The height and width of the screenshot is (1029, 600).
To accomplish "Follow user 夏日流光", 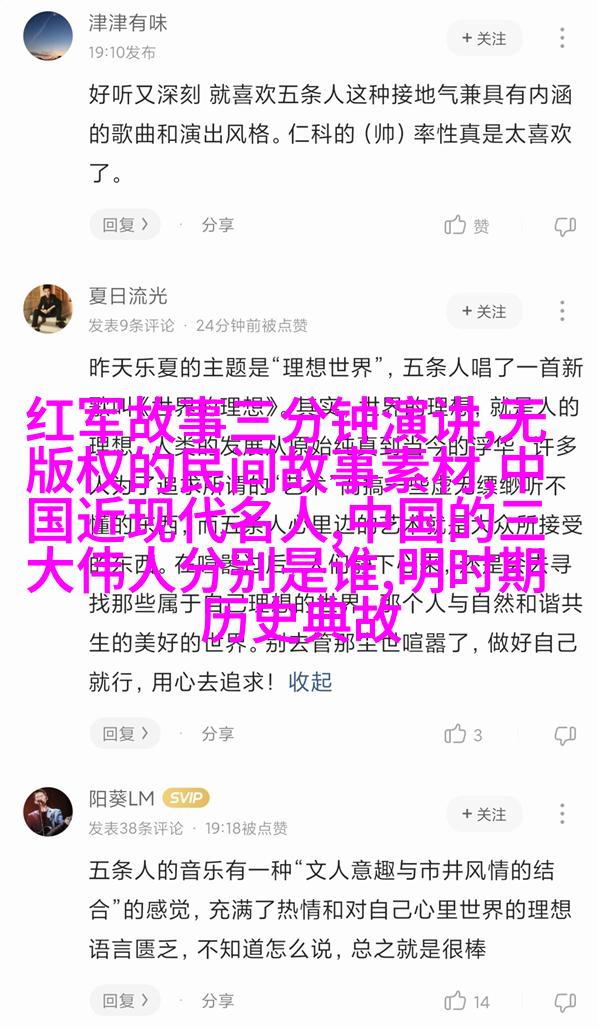I will (483, 311).
